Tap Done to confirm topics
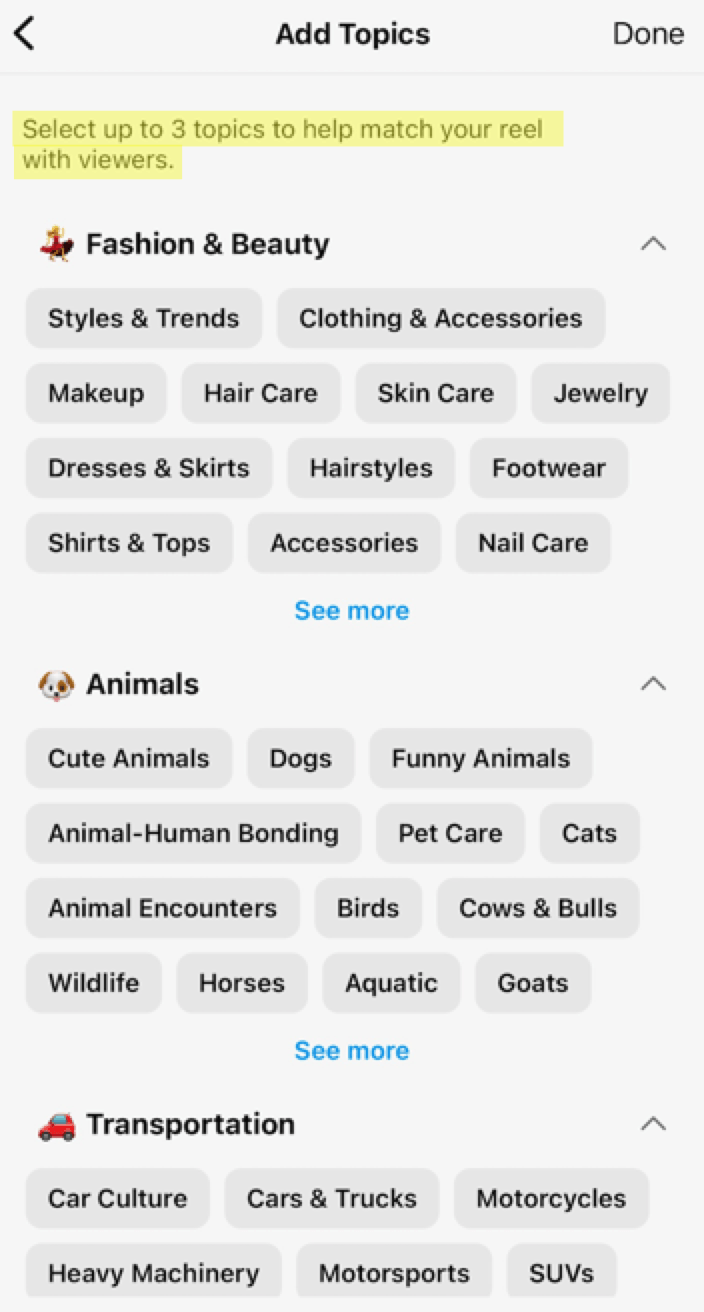Screen dimensions: 704x1312 click(648, 33)
